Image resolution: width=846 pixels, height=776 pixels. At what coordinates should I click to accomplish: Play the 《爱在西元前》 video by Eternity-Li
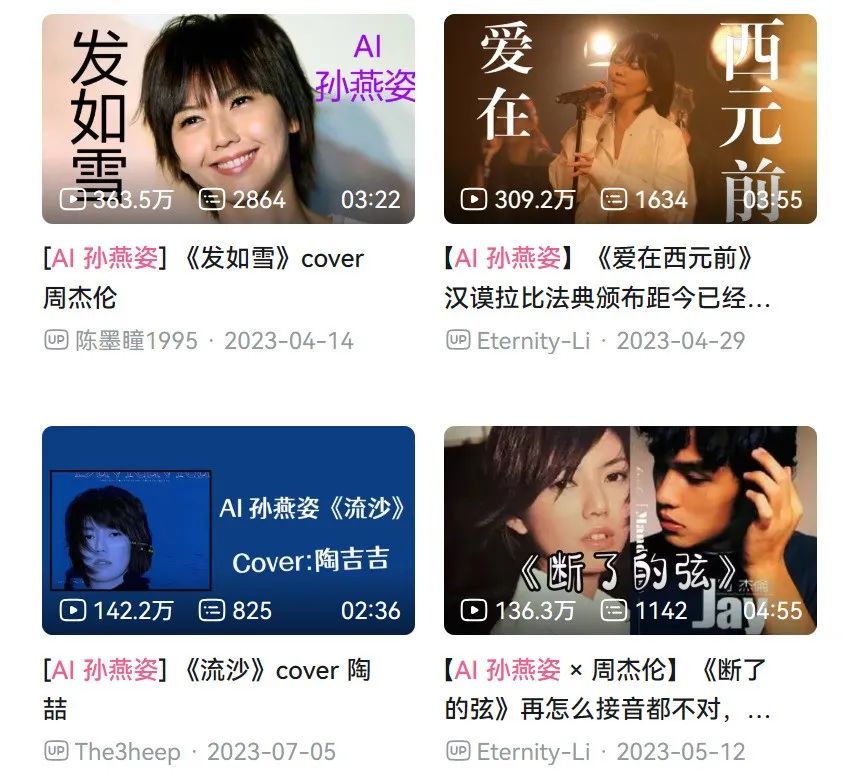pyautogui.click(x=630, y=119)
